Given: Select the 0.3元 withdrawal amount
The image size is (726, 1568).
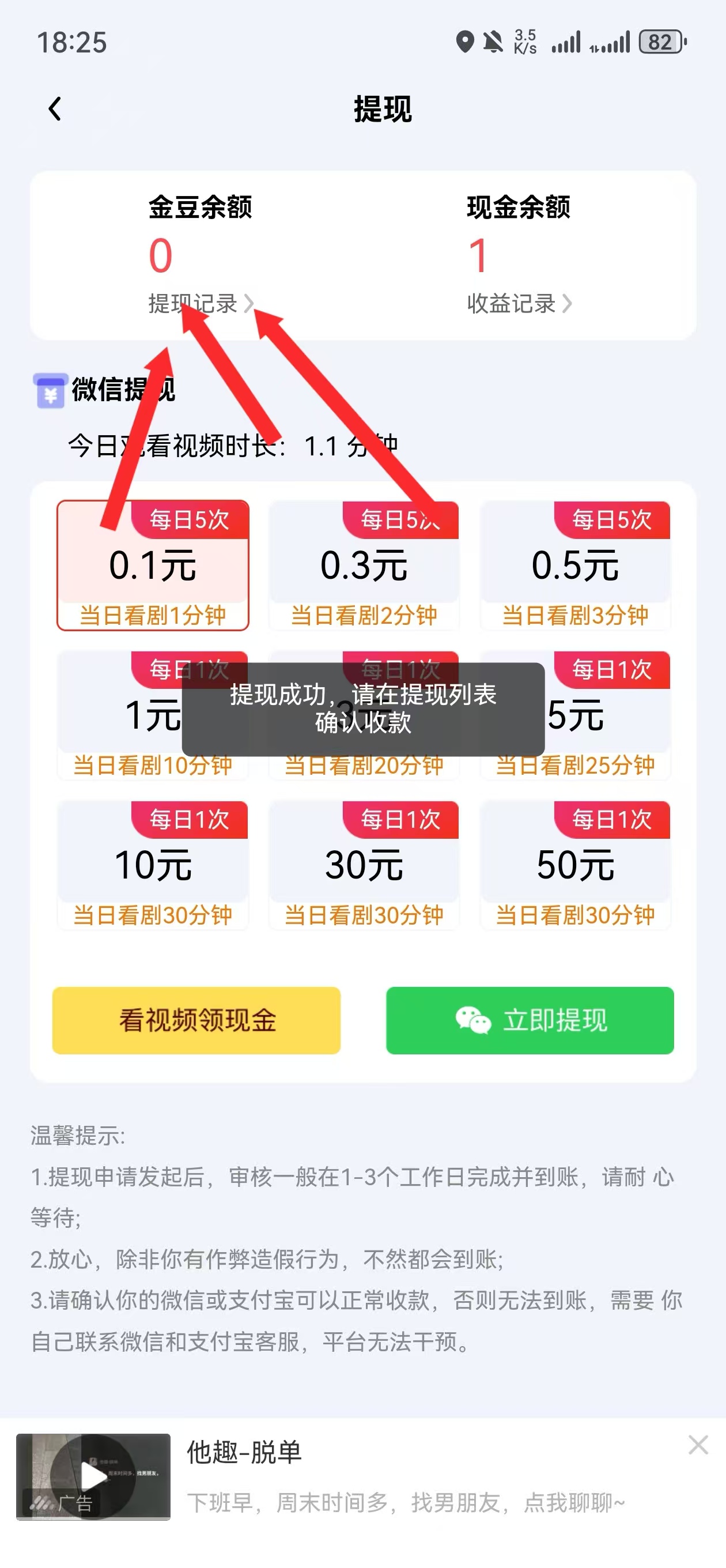Looking at the screenshot, I should pos(364,566).
